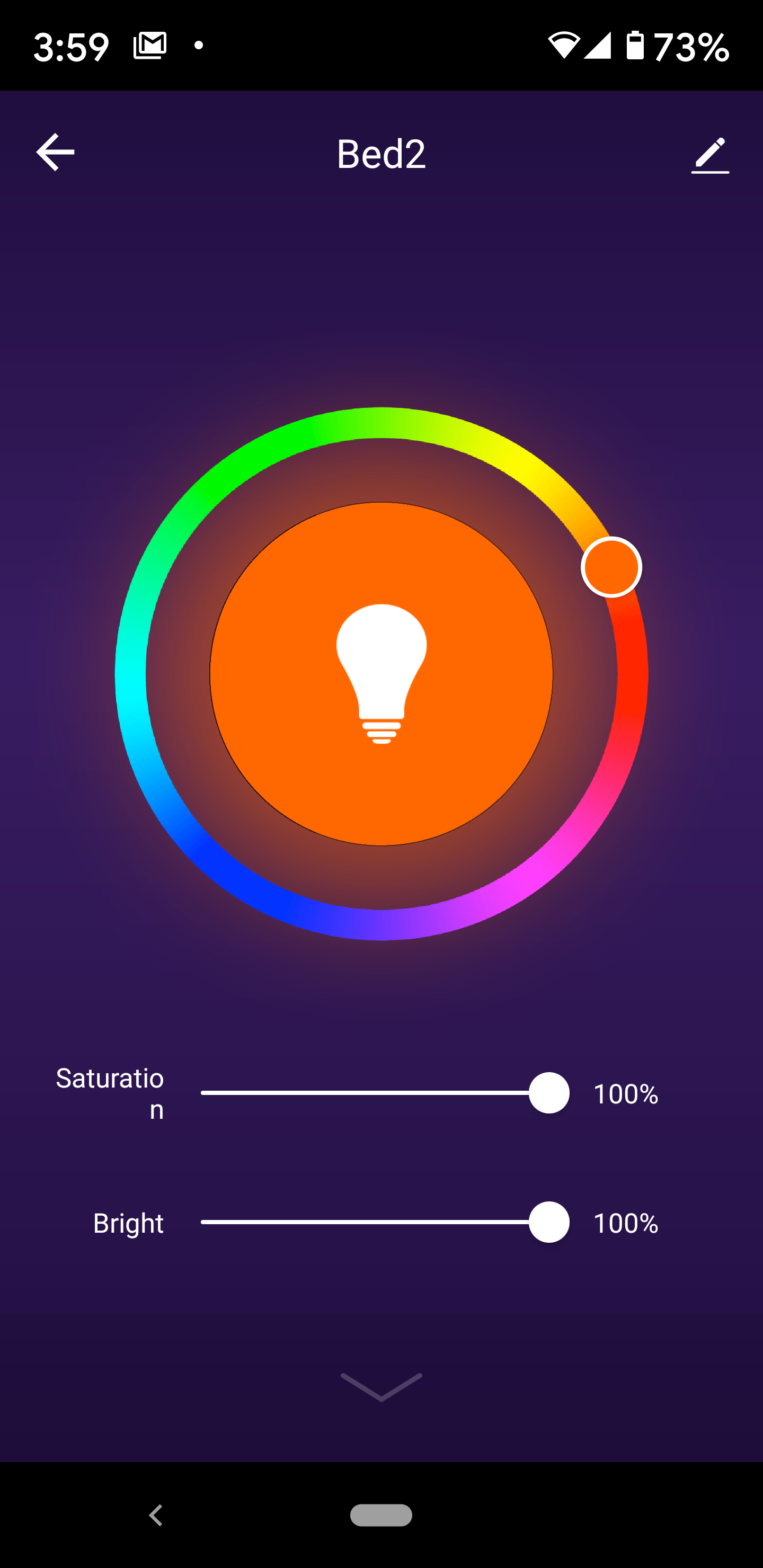Expand the bottom panel with the down chevron
763x1568 pixels.
tap(381, 1386)
